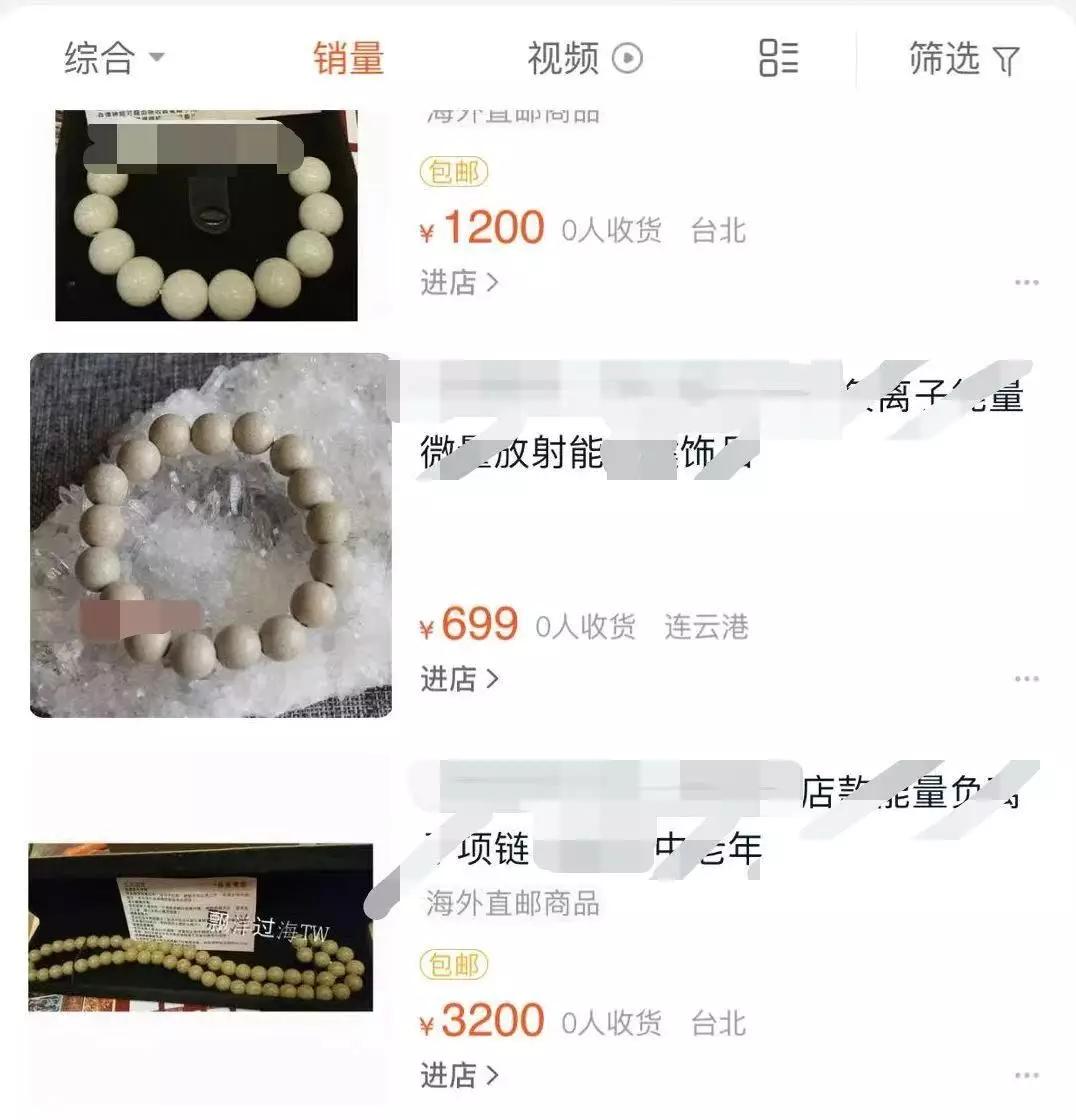Expand the 综合 dropdown arrow

157,62
